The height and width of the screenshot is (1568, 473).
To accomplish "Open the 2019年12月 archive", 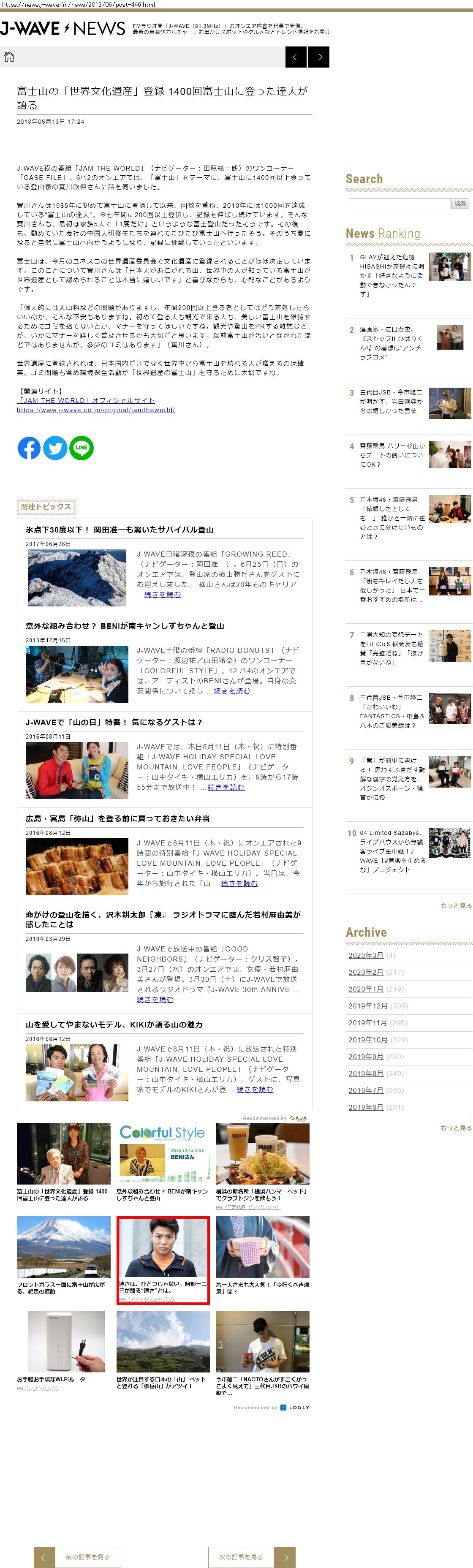I will click(x=368, y=1005).
